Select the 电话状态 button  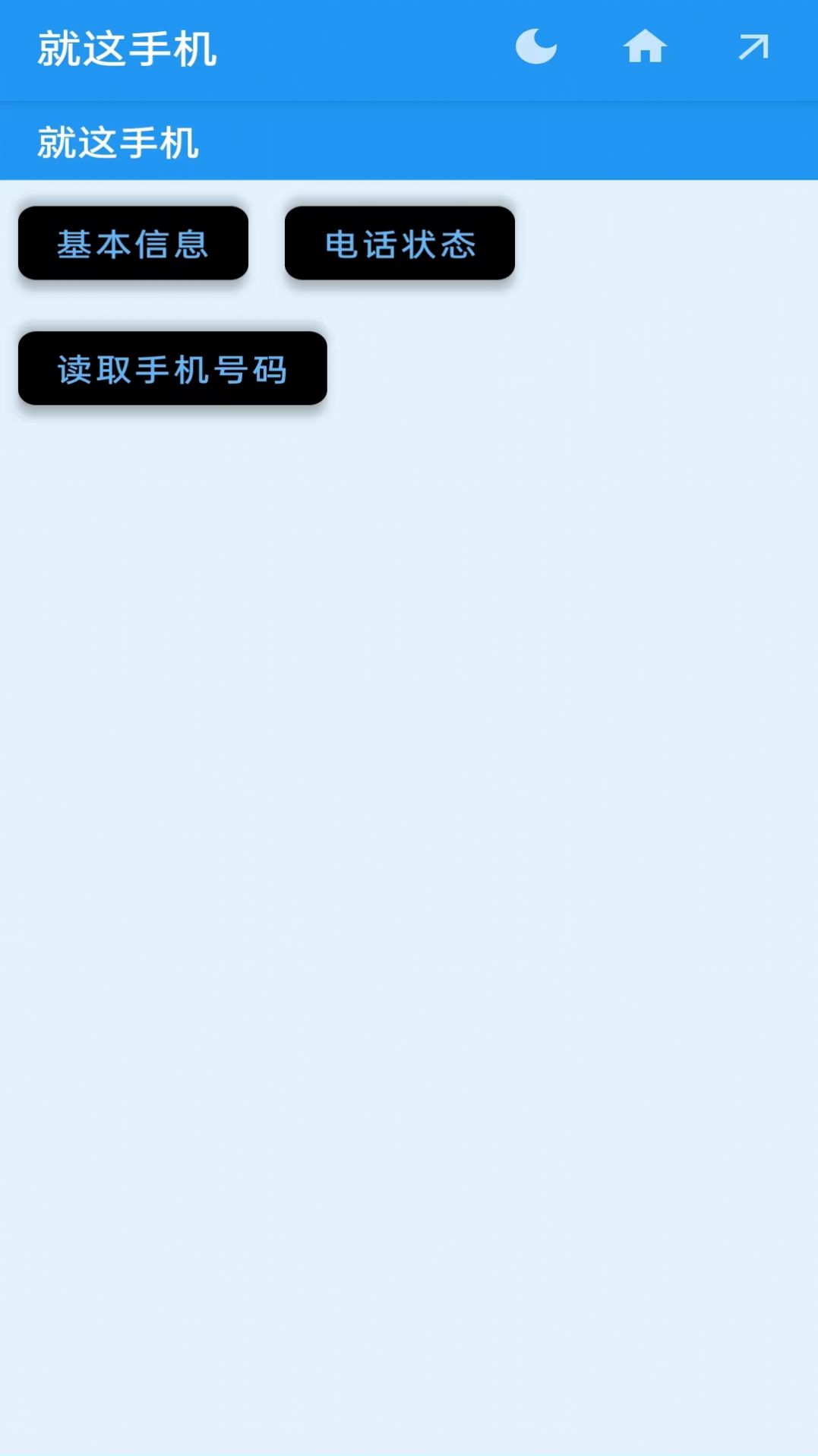[400, 243]
